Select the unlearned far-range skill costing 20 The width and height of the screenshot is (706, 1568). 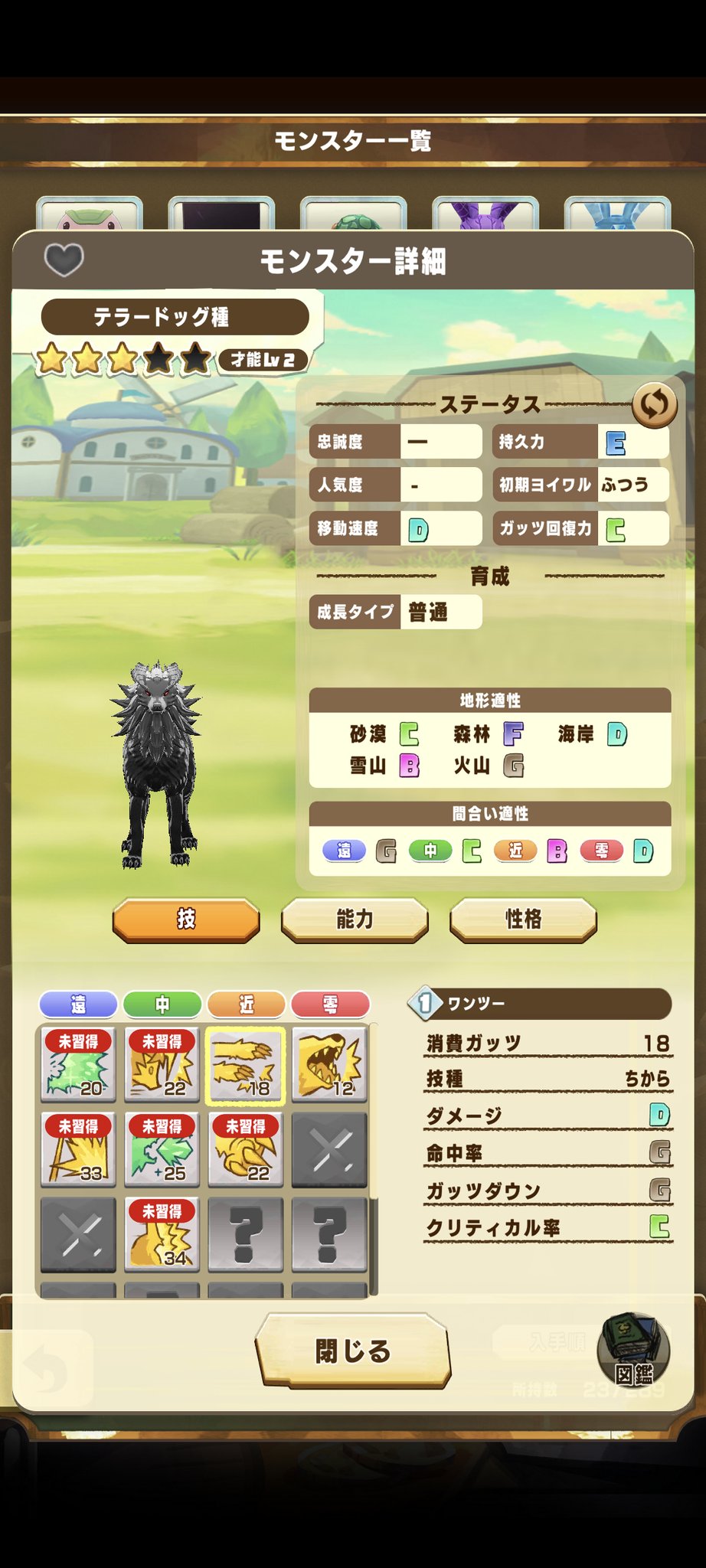78,1064
